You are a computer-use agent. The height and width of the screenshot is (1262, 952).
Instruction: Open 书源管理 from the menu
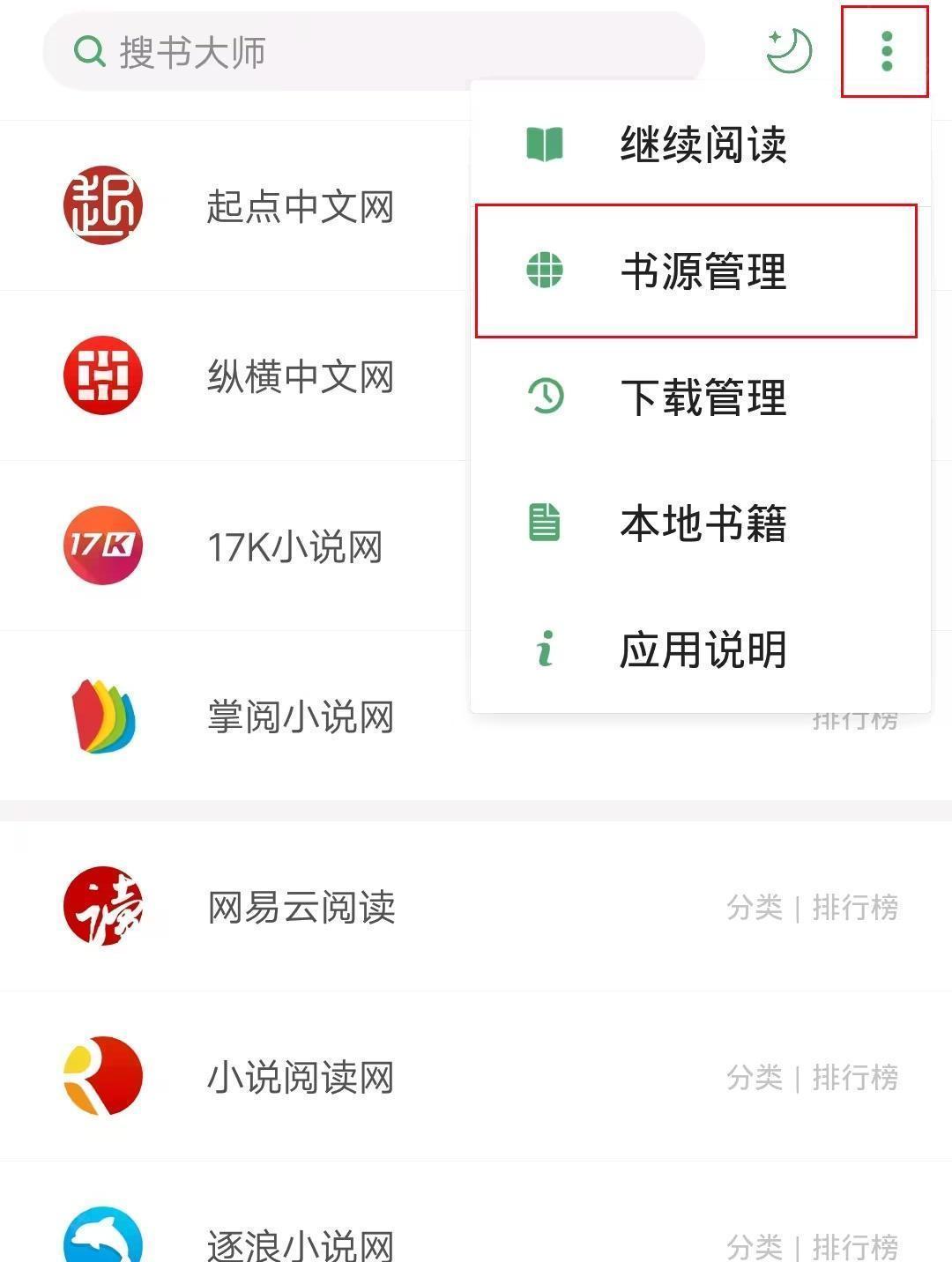point(702,271)
